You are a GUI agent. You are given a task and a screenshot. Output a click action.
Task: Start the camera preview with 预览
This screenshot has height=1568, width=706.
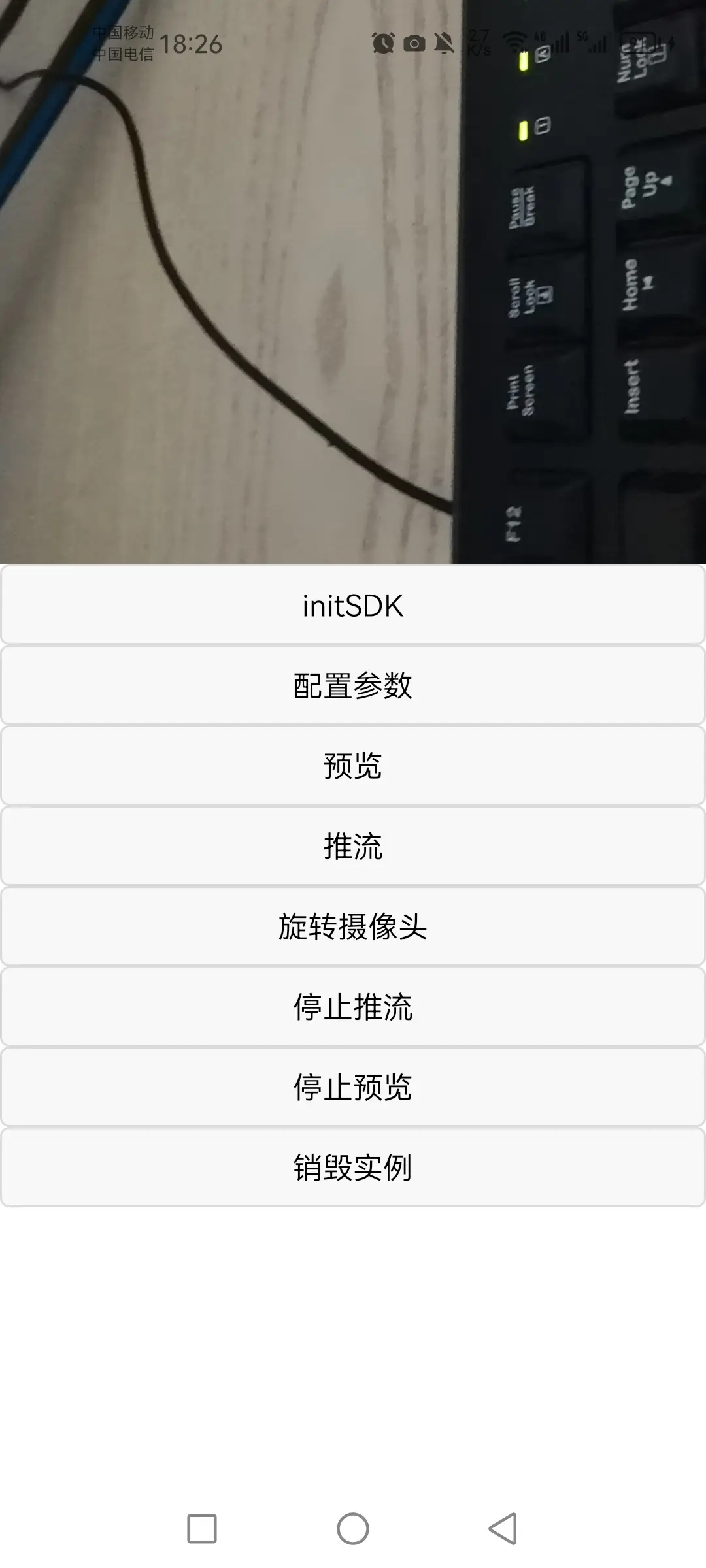pyautogui.click(x=353, y=766)
